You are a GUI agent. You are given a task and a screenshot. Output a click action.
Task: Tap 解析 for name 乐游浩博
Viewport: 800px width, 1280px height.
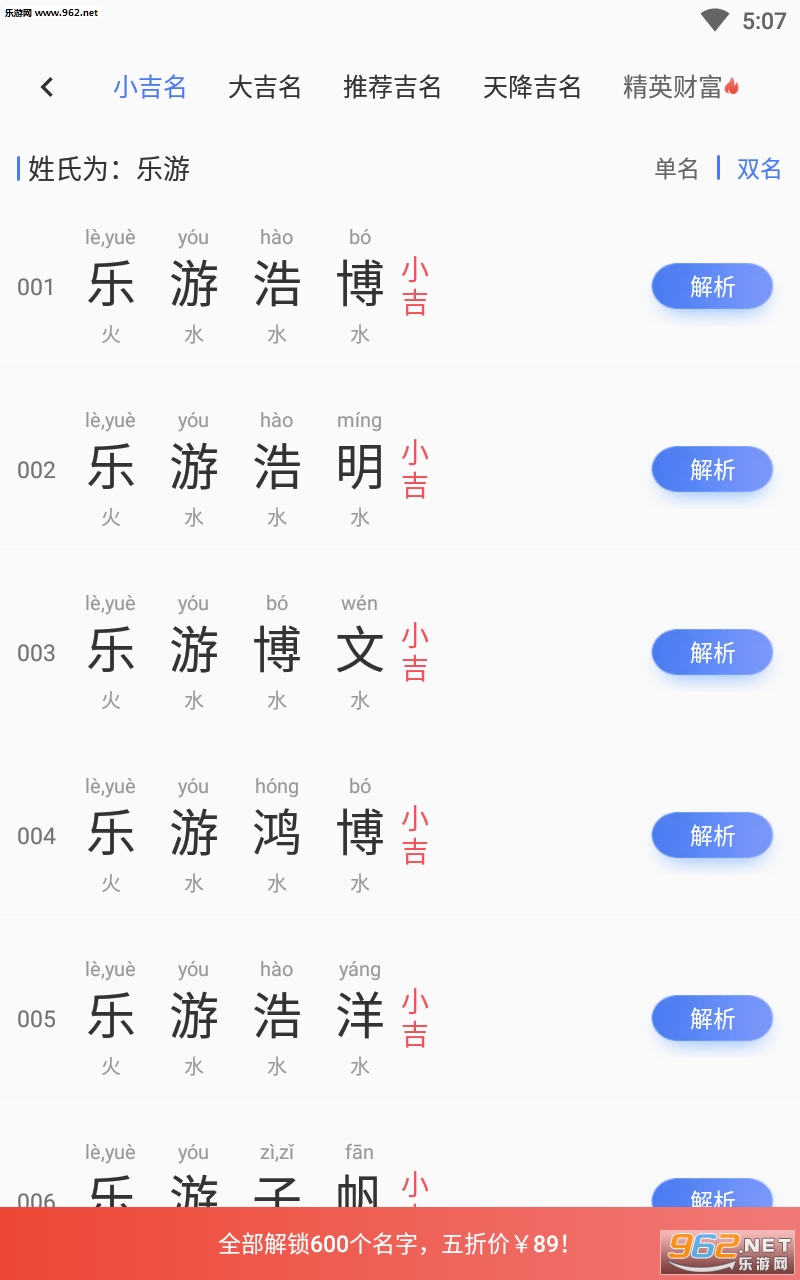point(712,287)
